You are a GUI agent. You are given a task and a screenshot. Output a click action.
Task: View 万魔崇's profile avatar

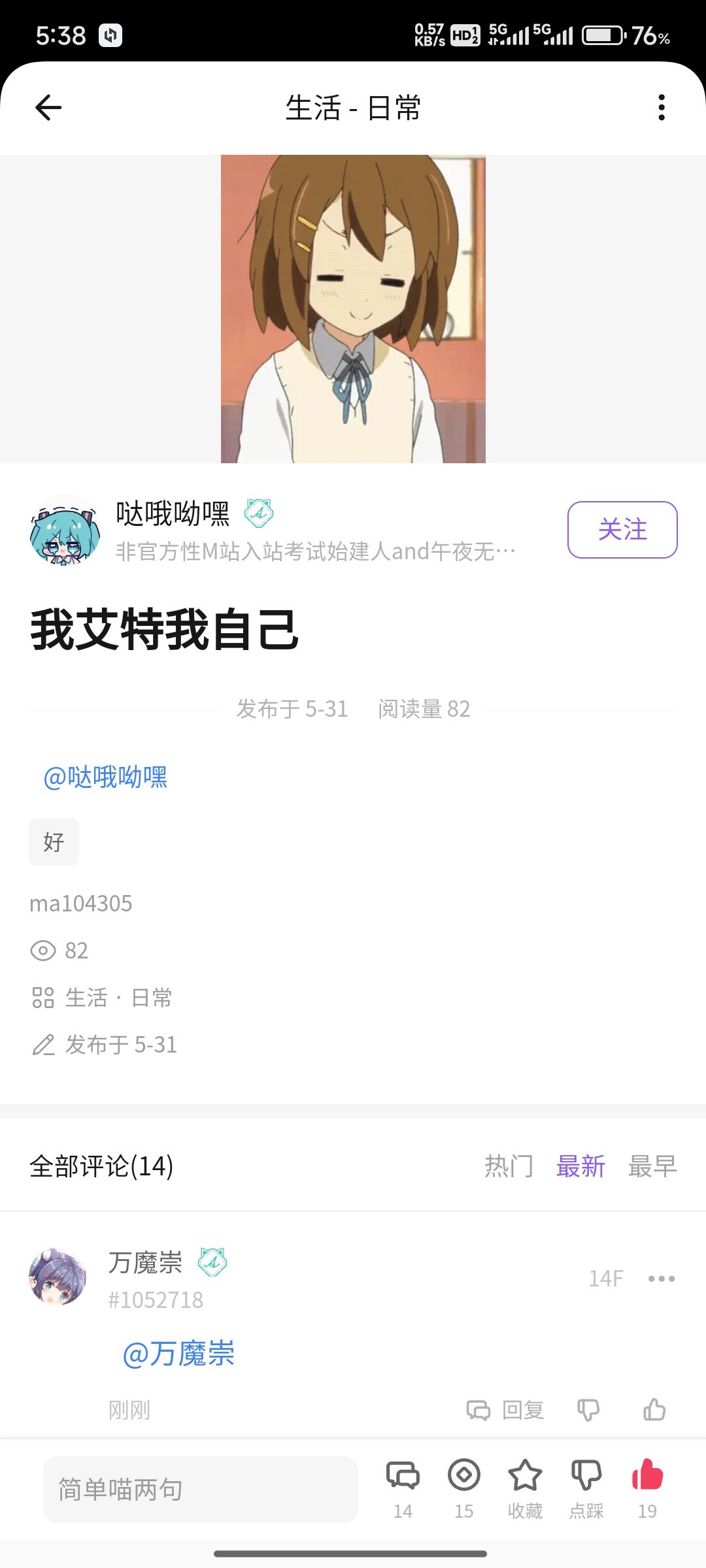point(58,1277)
